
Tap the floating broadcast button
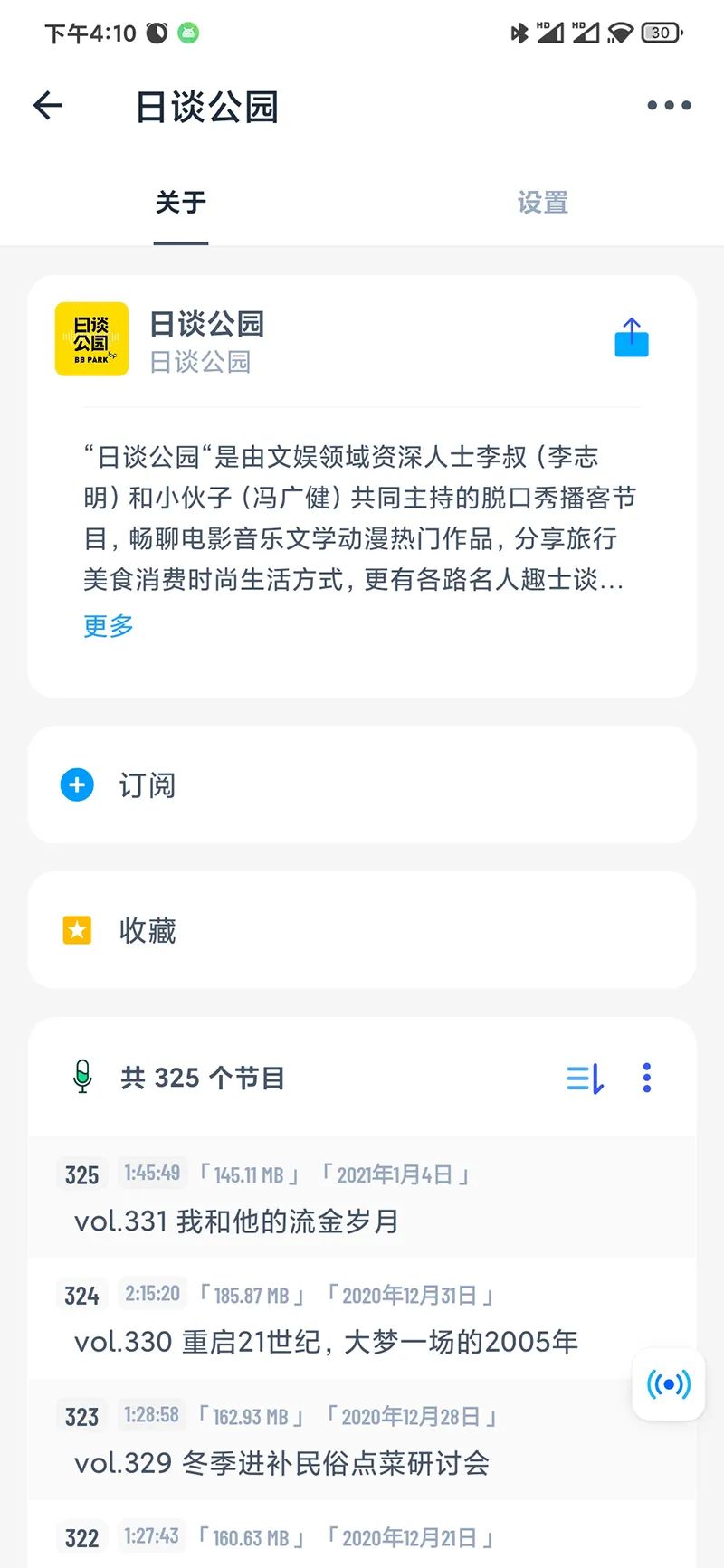coord(669,1383)
